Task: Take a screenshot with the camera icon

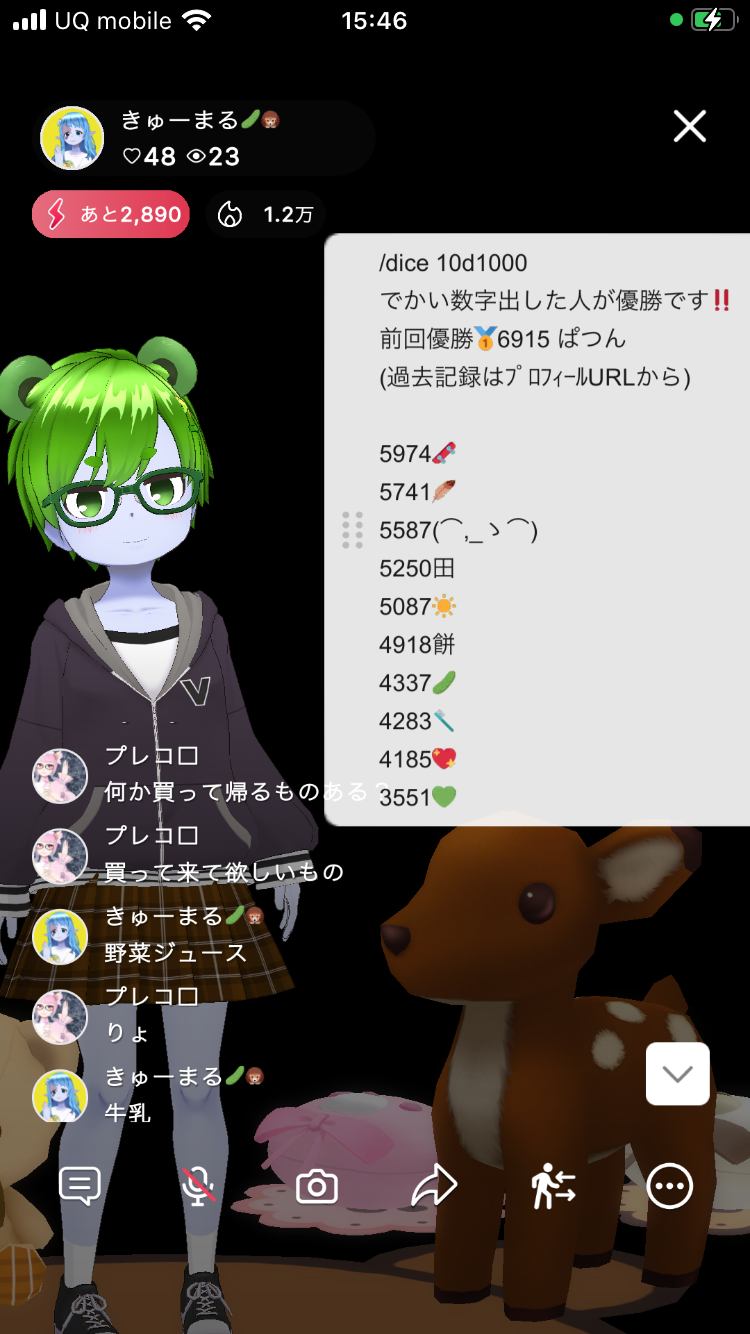Action: click(x=317, y=1186)
